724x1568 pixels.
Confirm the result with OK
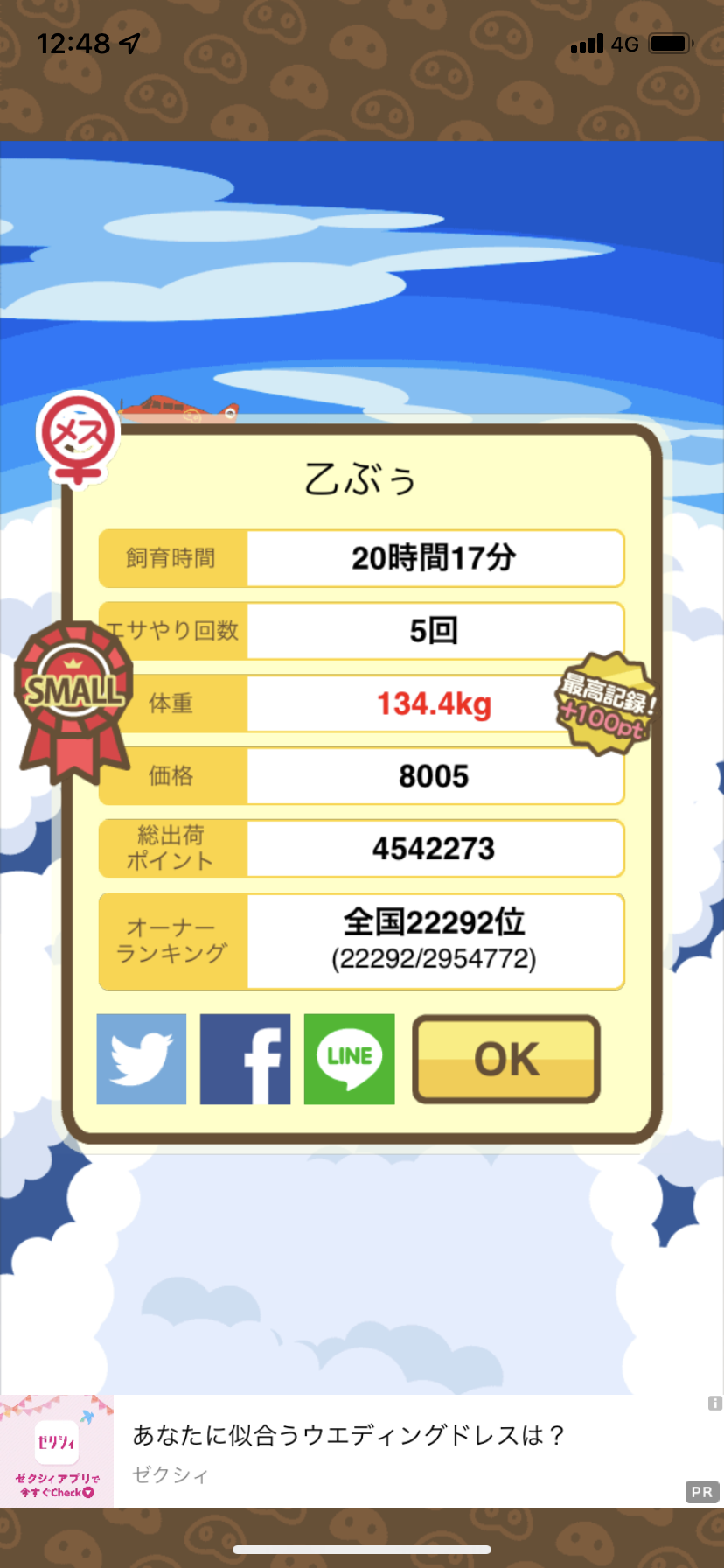coord(506,1059)
